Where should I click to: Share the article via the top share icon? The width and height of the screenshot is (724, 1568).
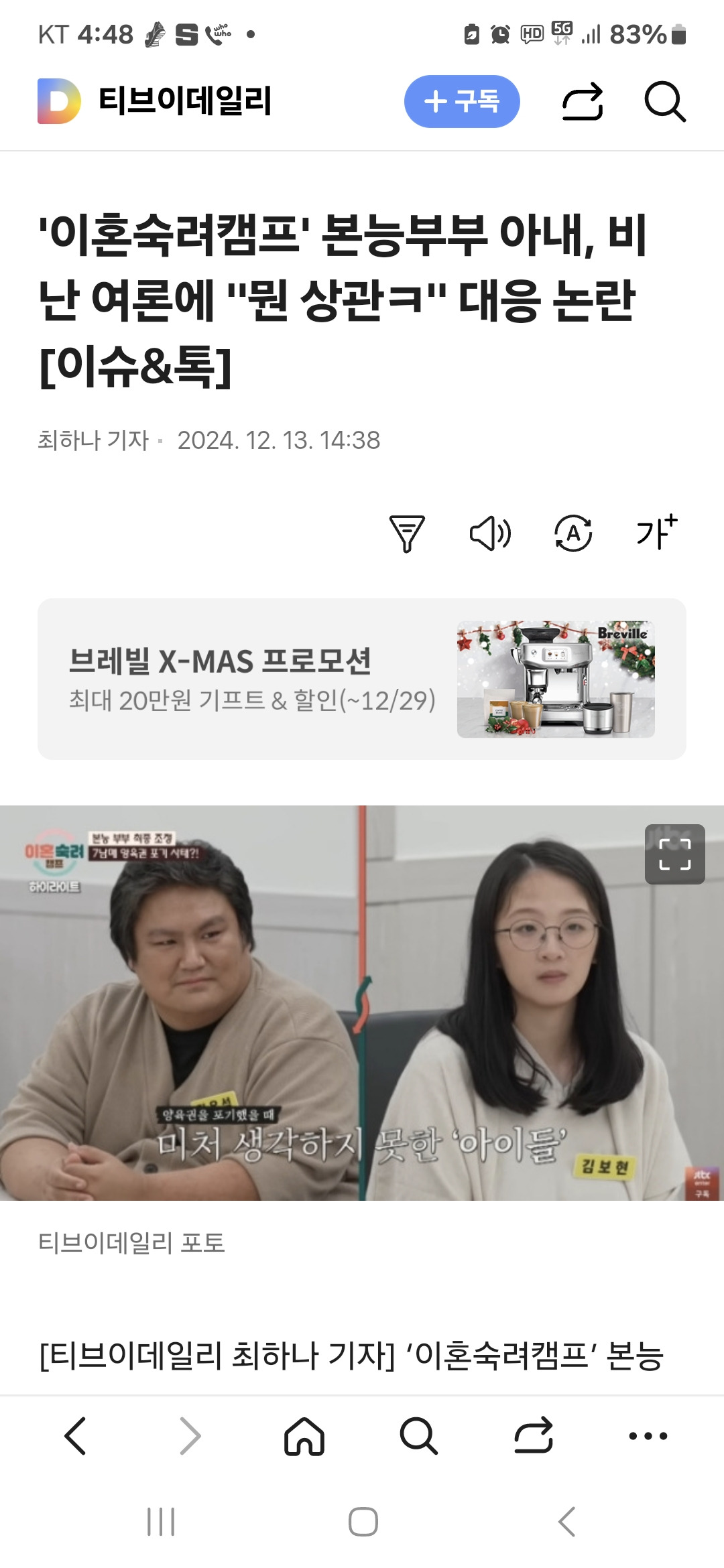[583, 102]
